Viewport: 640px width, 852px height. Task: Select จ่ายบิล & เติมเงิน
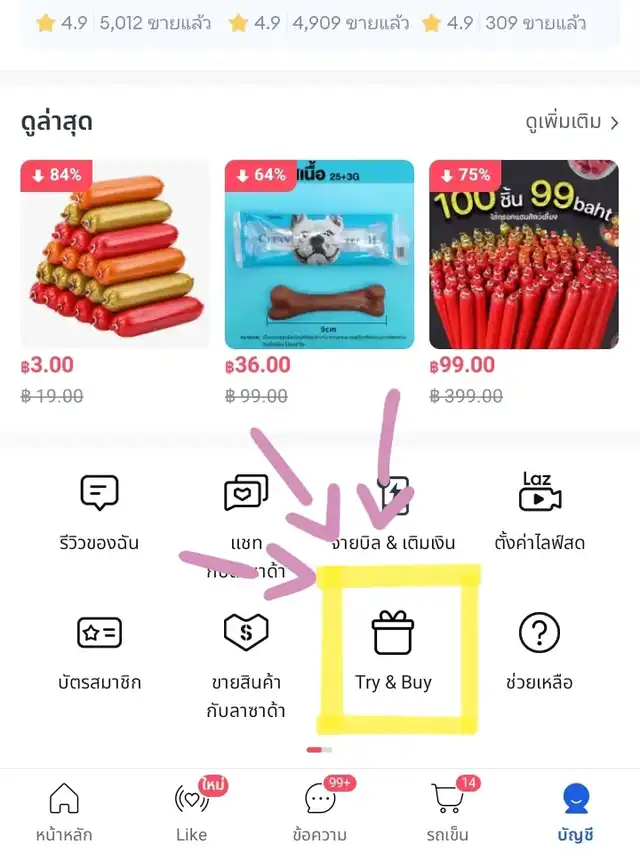coord(393,510)
